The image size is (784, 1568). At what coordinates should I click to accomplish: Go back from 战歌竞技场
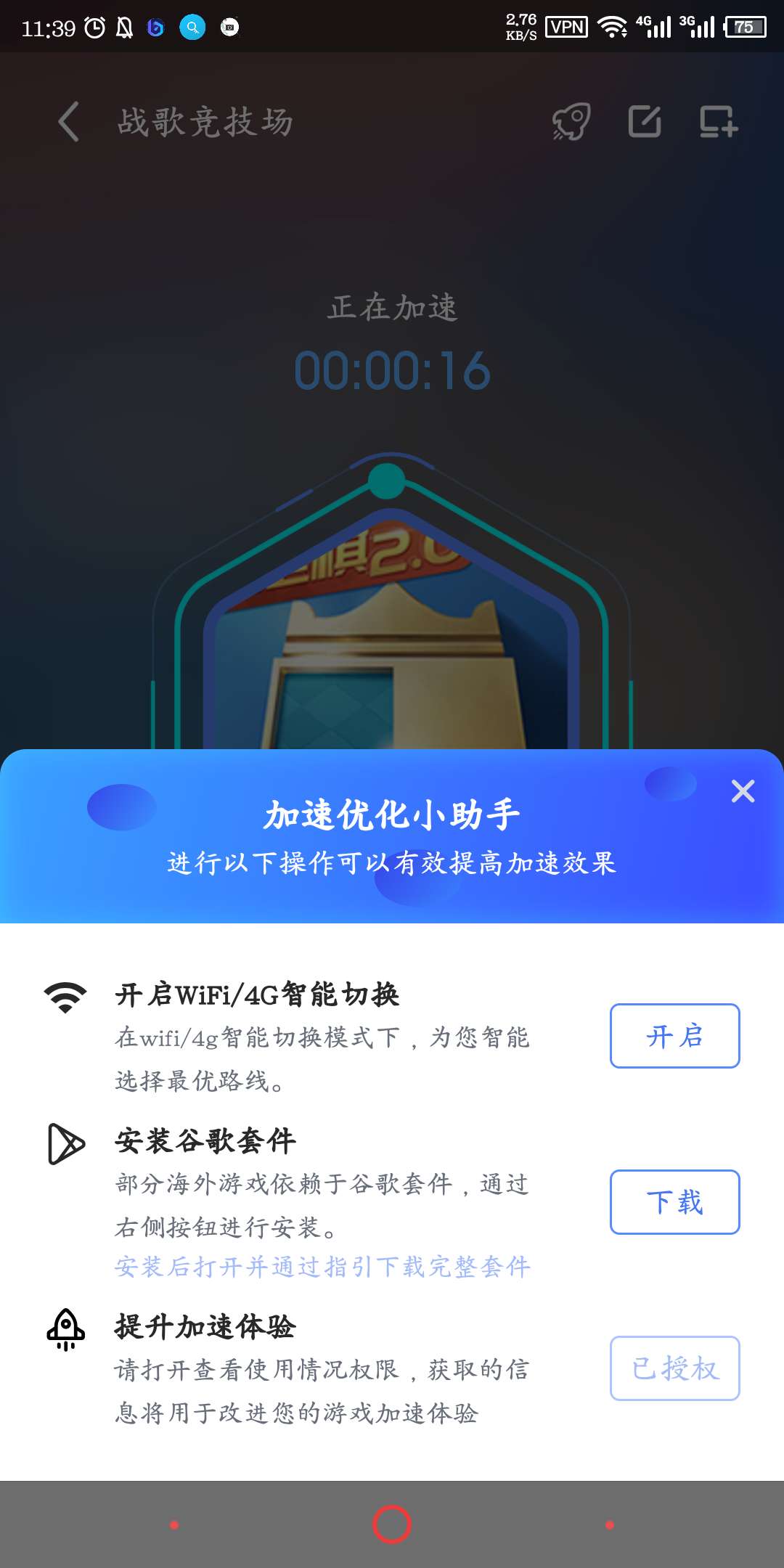click(x=68, y=121)
